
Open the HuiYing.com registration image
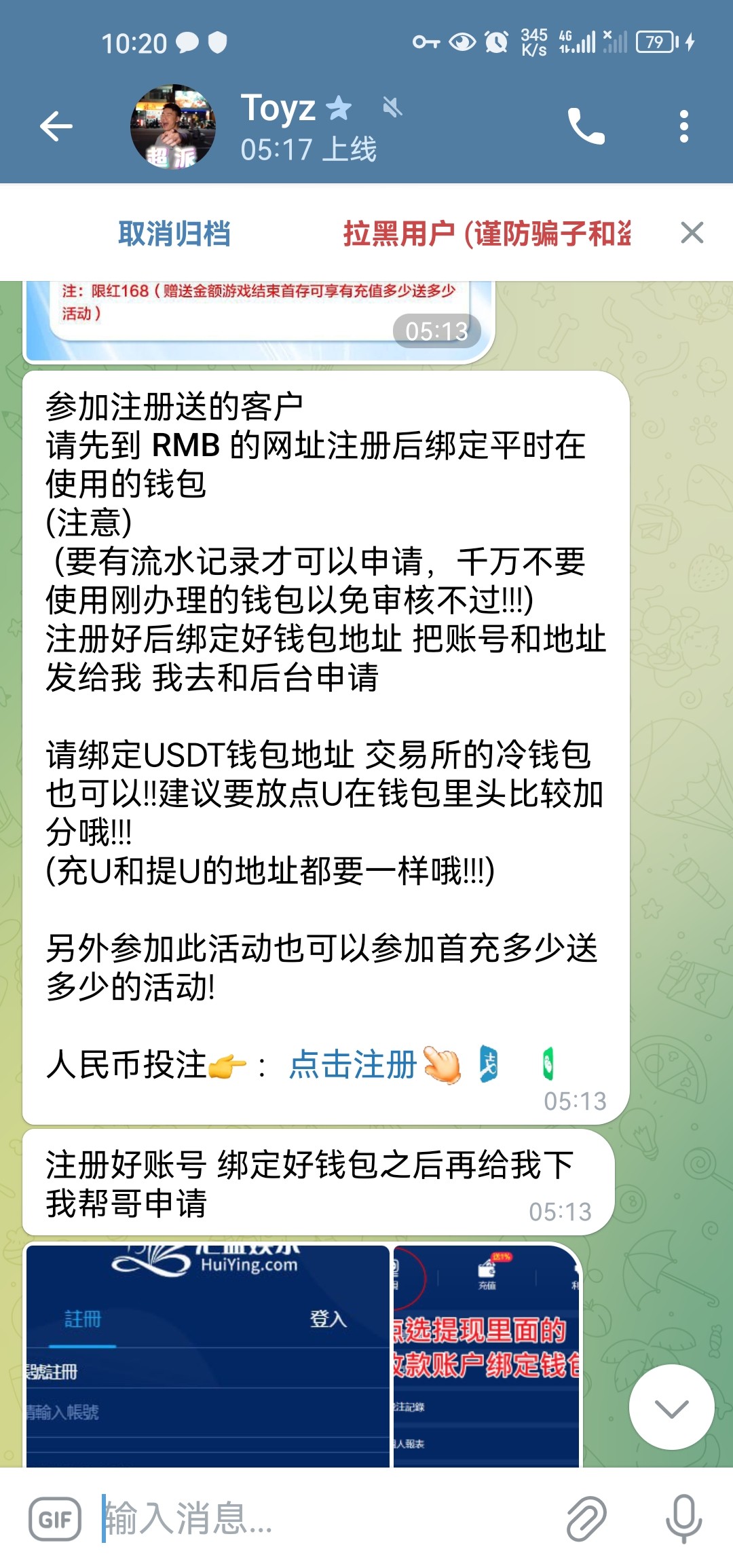pos(208,1354)
